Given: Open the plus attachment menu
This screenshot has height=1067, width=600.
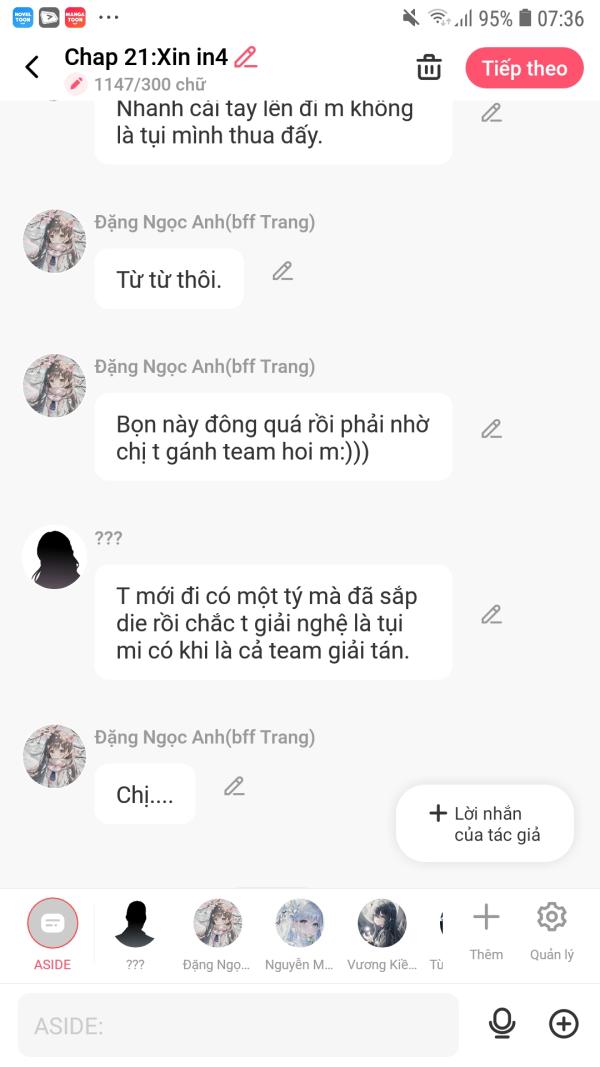Looking at the screenshot, I should 563,1023.
